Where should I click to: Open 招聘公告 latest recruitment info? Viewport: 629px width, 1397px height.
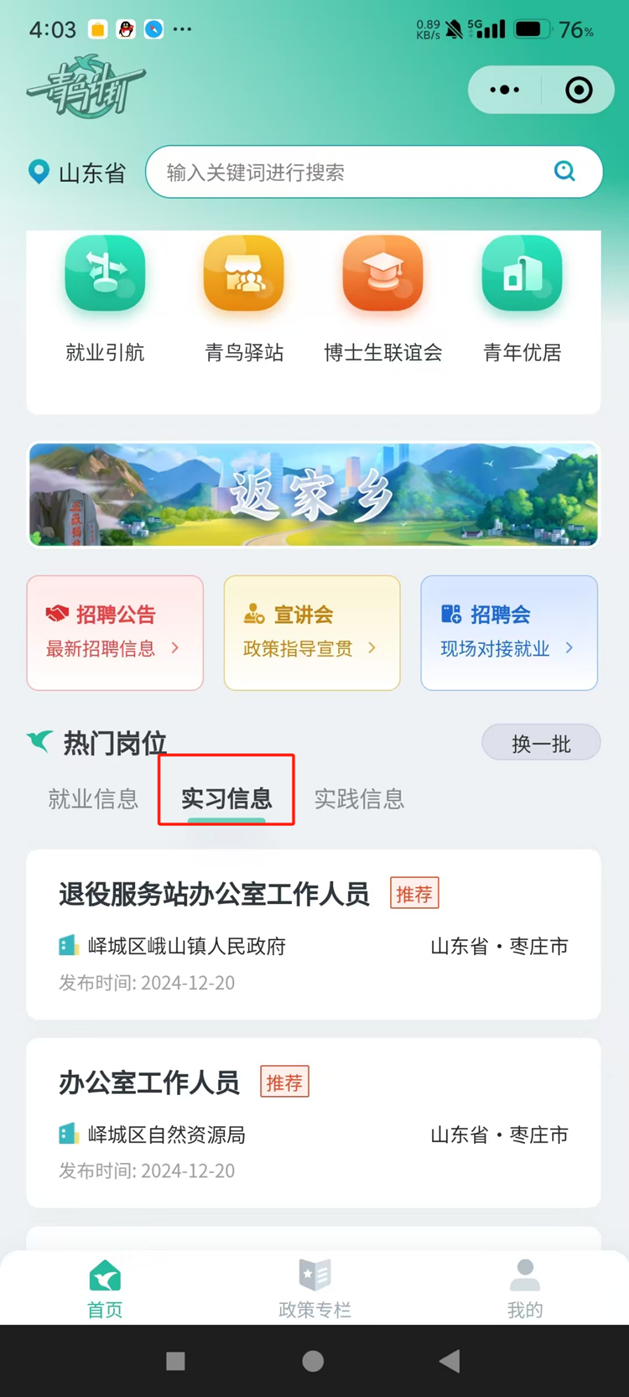click(x=115, y=632)
